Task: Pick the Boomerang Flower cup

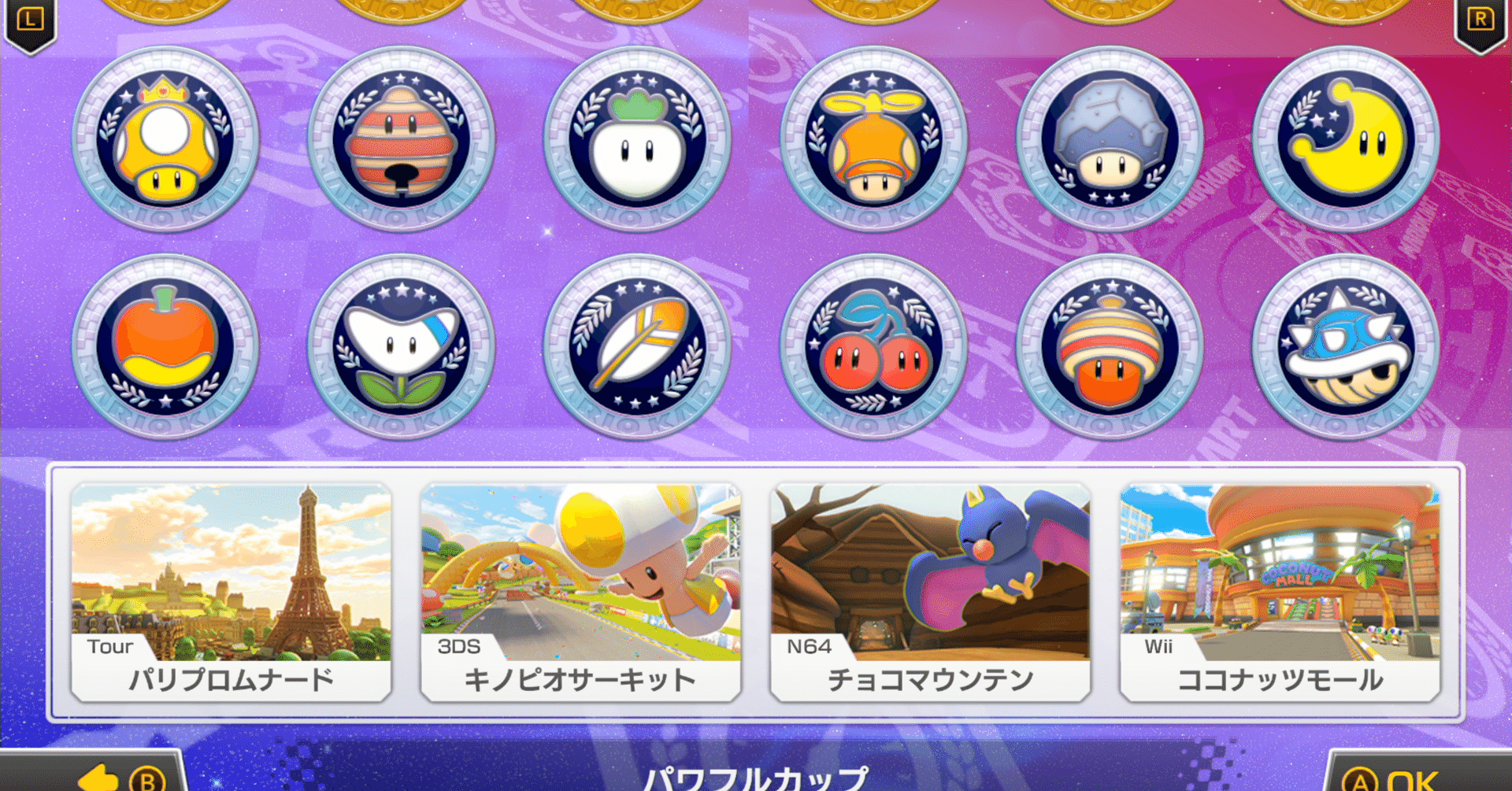Action: coord(402,346)
